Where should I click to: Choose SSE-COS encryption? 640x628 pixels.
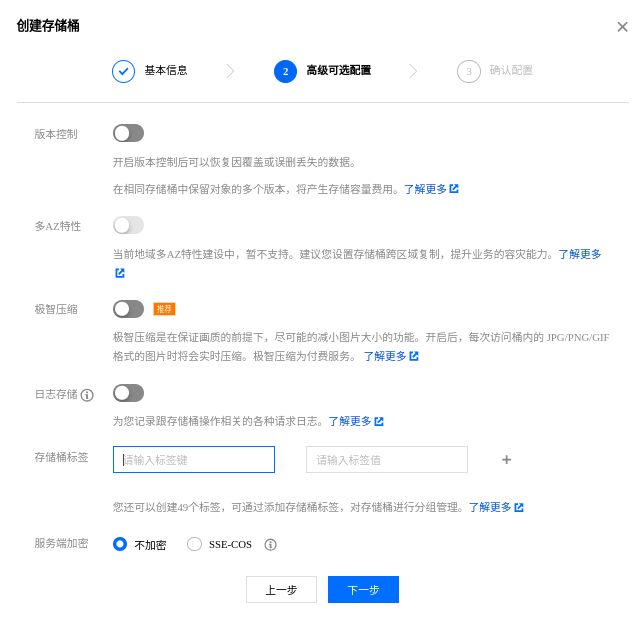coord(195,544)
